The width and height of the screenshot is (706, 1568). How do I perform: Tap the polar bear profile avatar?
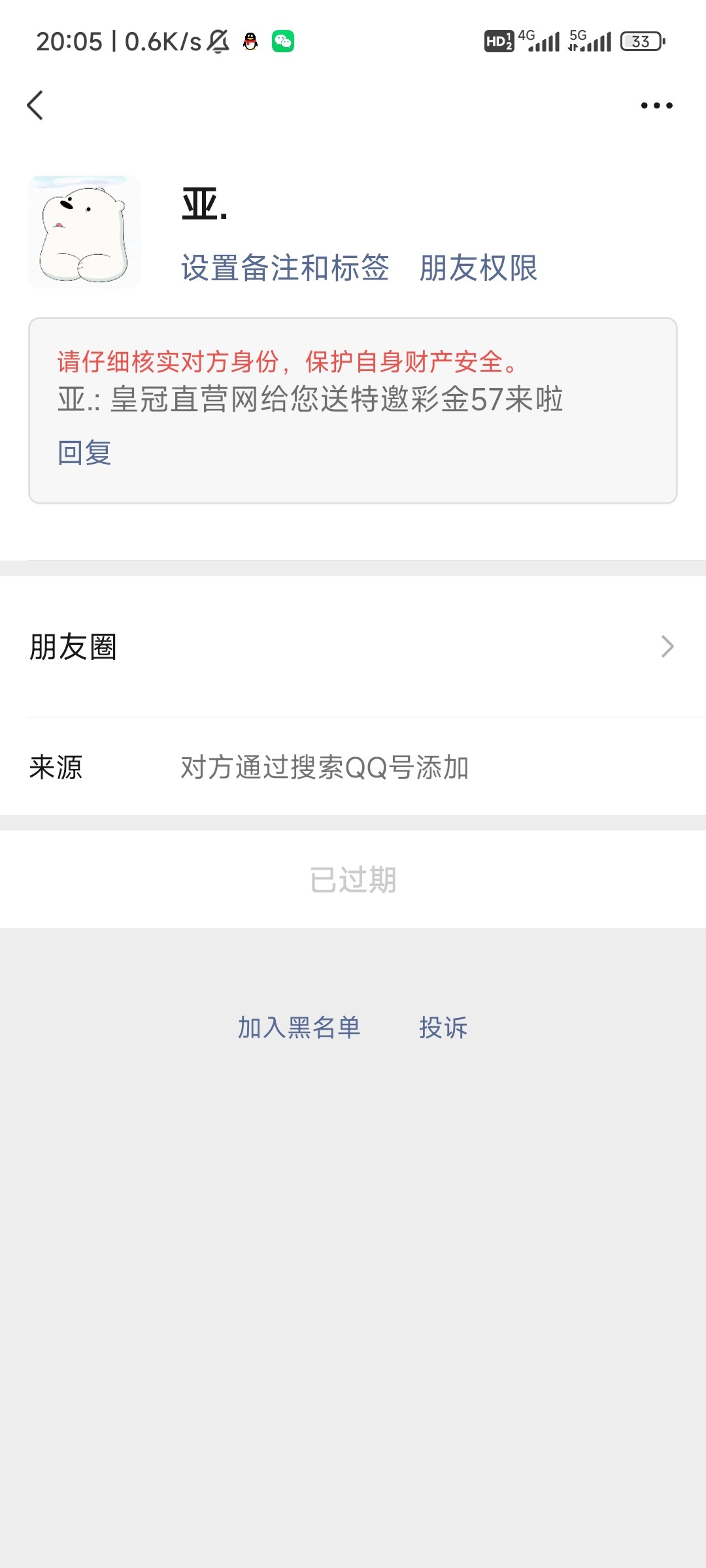(x=84, y=232)
